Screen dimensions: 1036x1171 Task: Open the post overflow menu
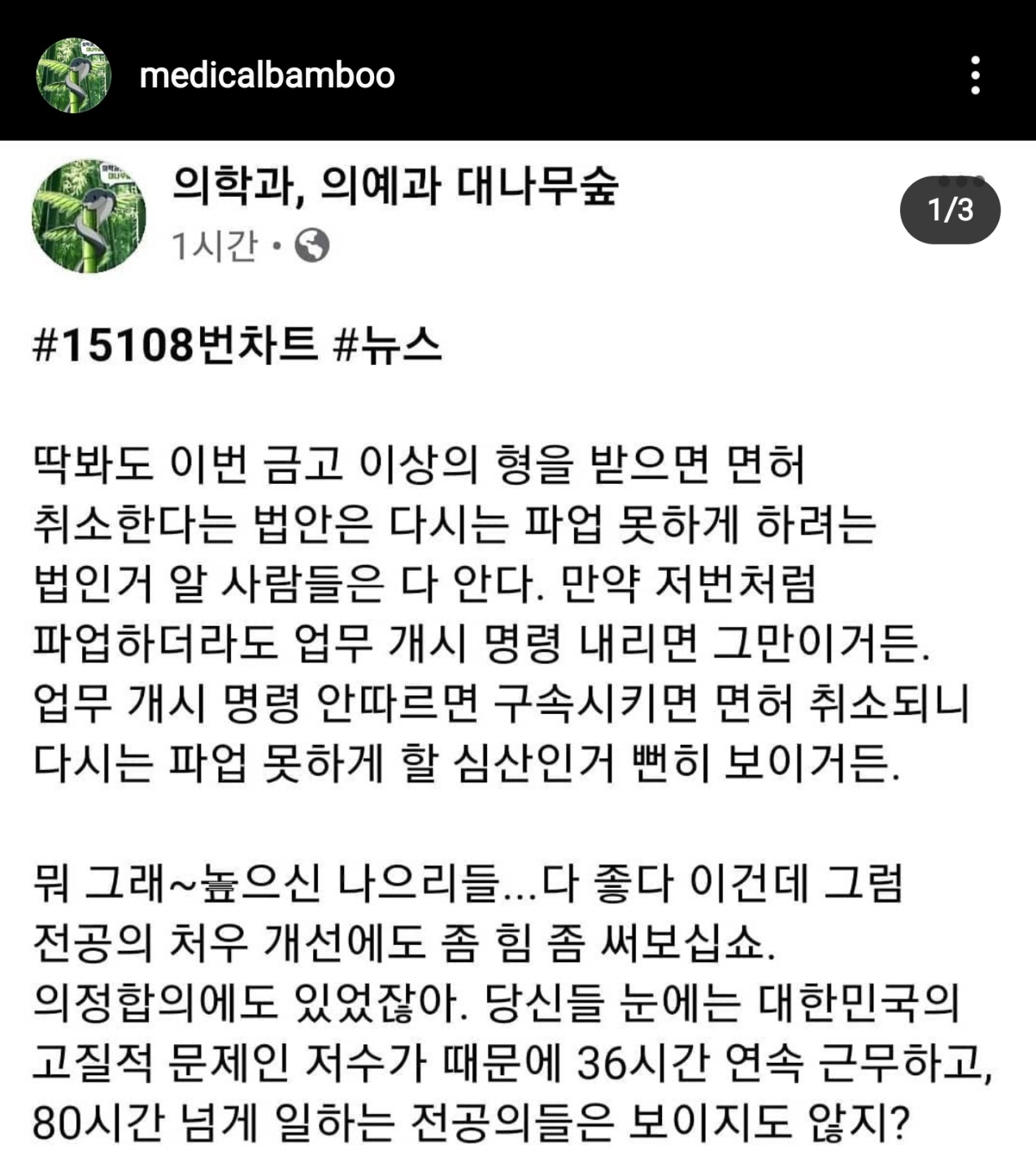(x=975, y=76)
